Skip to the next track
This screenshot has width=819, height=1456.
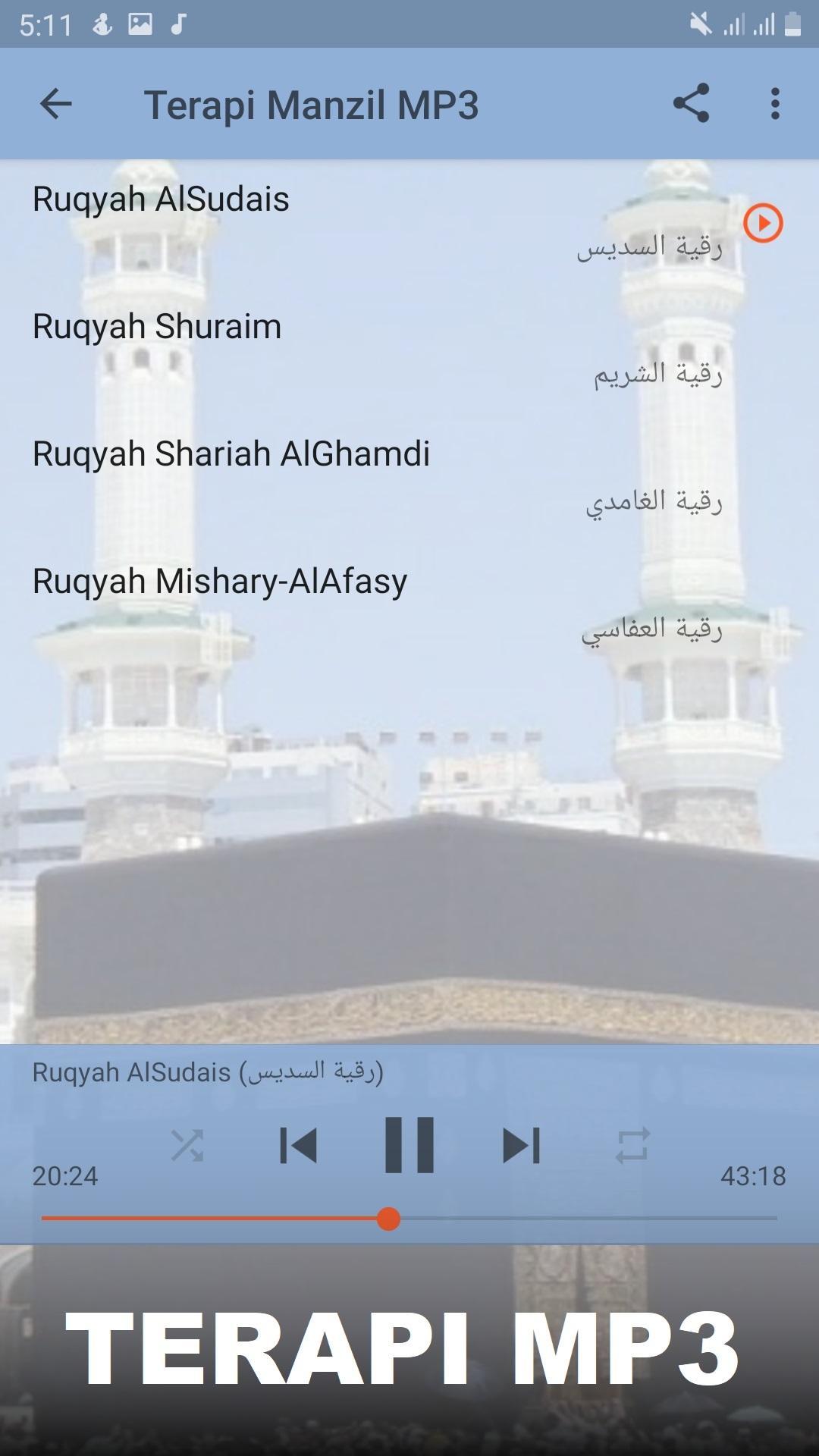521,1145
